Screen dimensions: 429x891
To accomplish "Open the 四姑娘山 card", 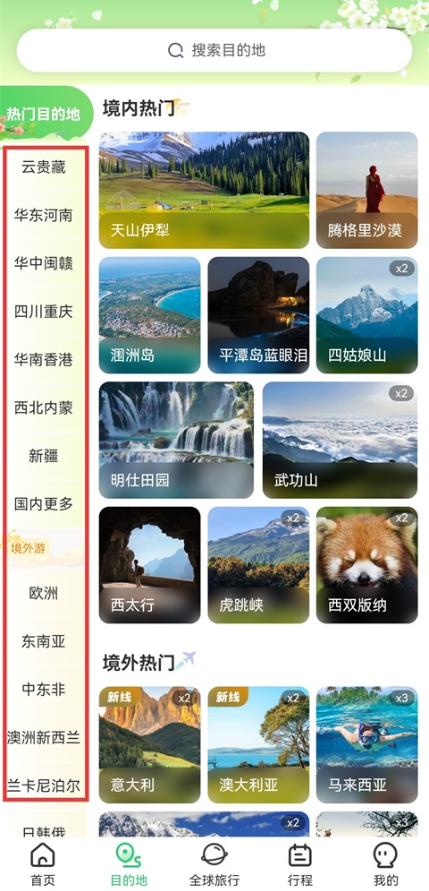I will click(x=367, y=315).
